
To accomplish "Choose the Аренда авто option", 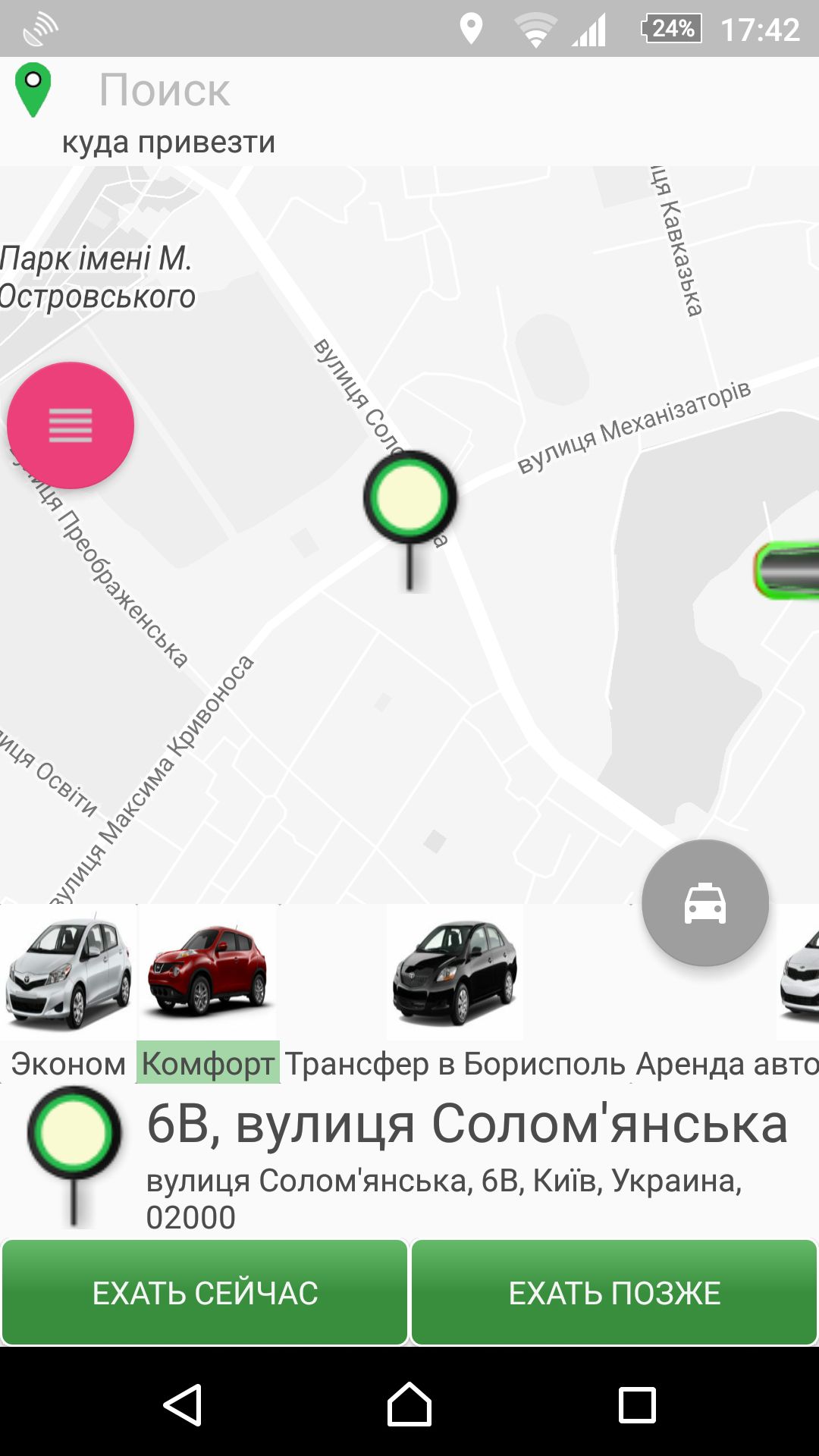I will tap(726, 1064).
